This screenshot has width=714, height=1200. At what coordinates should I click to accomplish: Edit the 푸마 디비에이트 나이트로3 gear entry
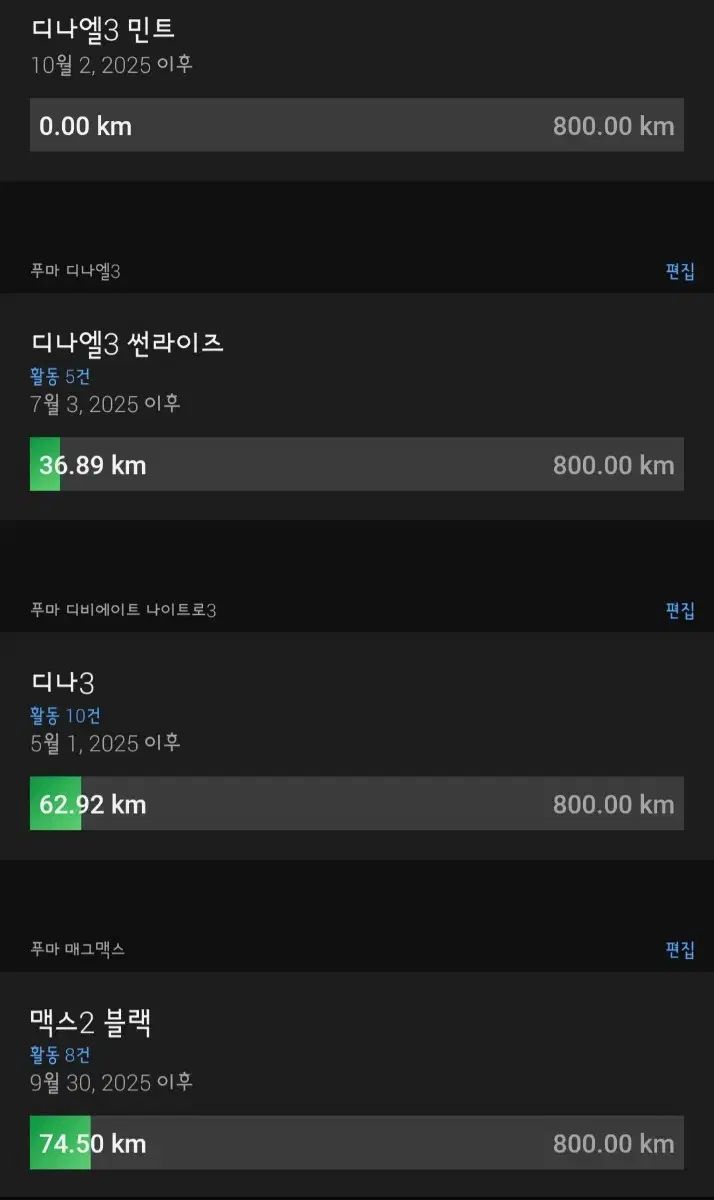point(680,611)
